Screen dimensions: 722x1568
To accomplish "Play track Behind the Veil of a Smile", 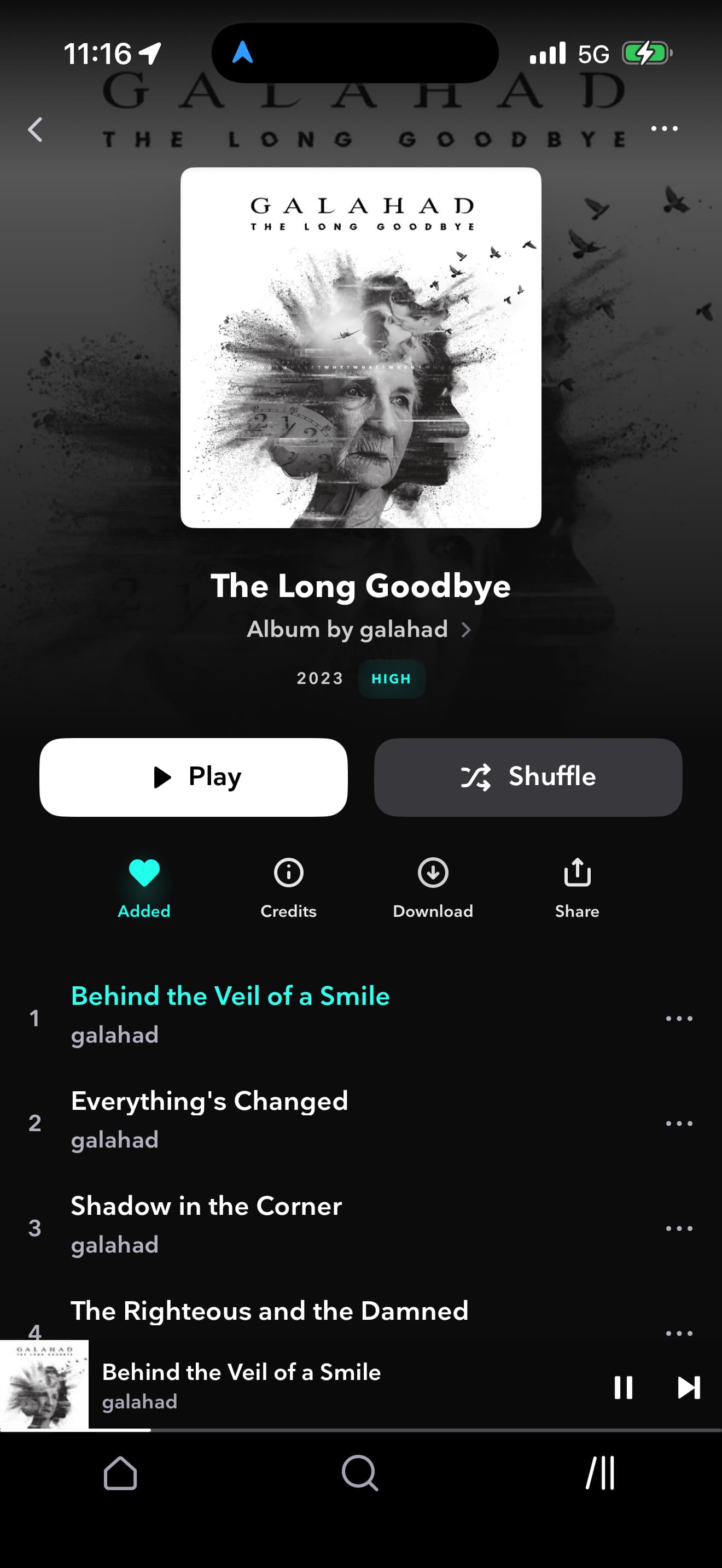I will click(230, 1014).
